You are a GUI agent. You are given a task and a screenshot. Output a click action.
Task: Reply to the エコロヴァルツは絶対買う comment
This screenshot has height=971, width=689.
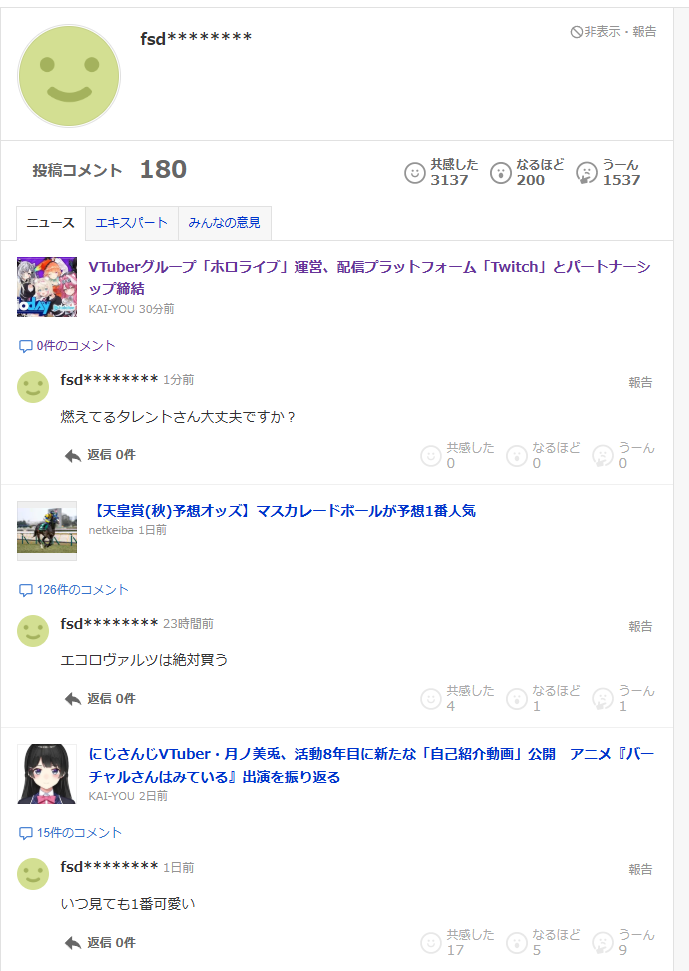[100, 699]
